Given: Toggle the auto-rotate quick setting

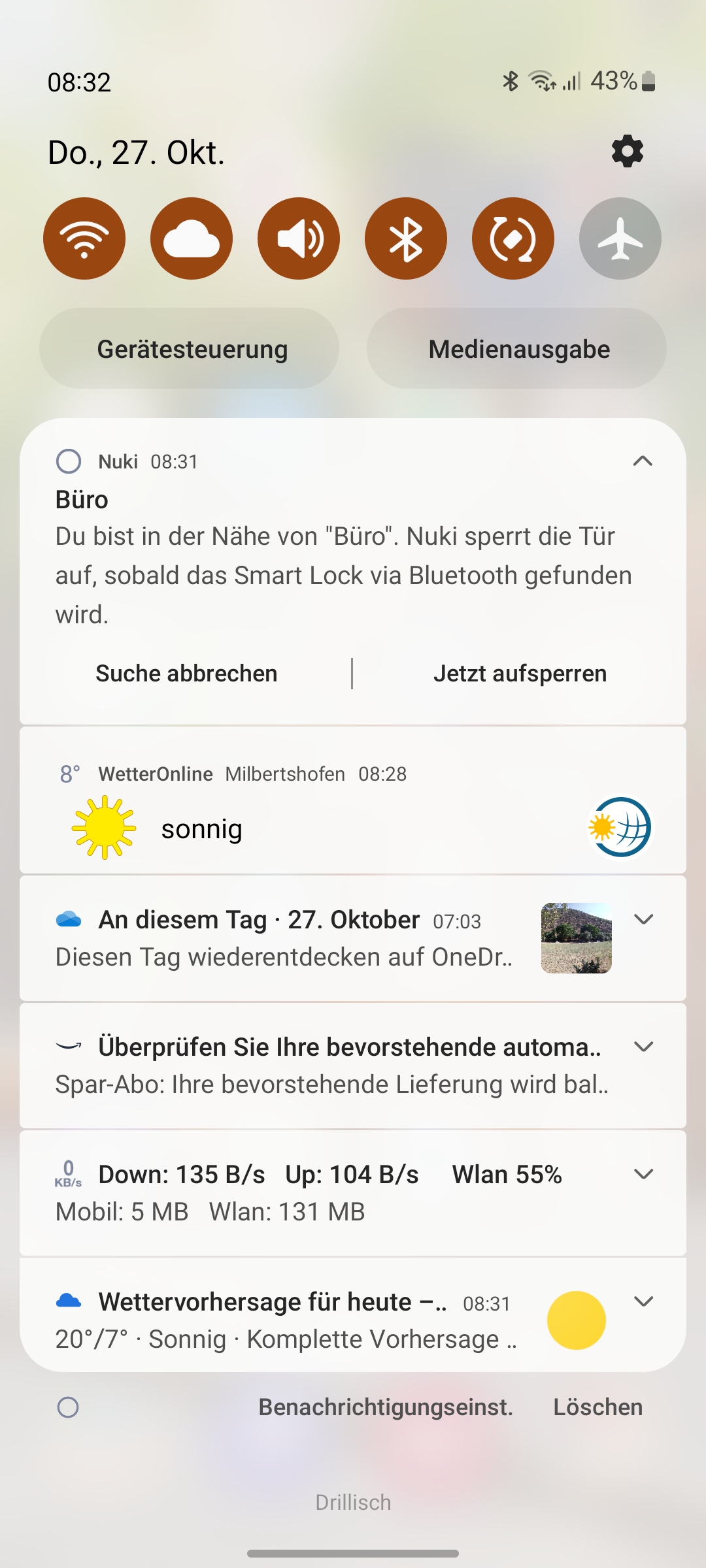Looking at the screenshot, I should [x=513, y=238].
